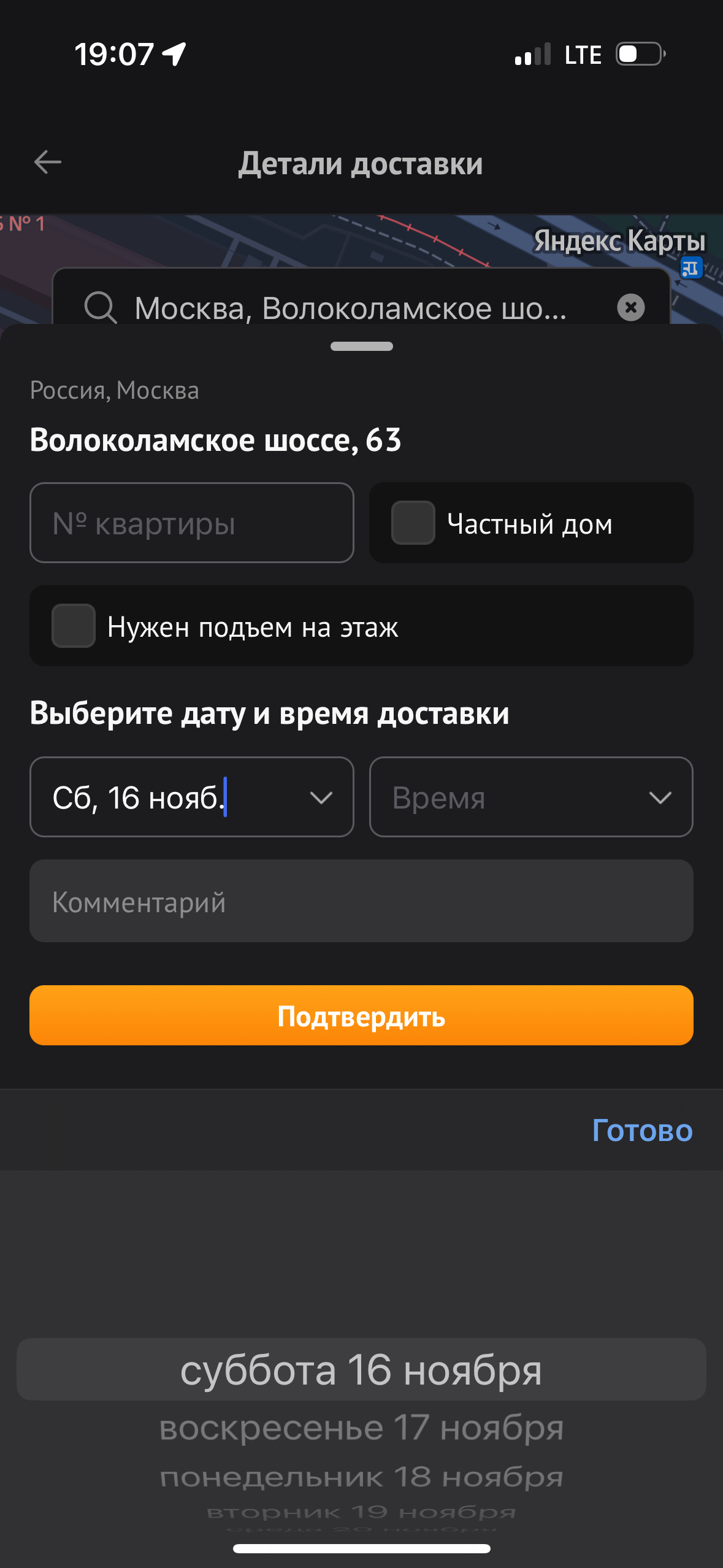Enable "Нужен подъем на этаж" option
Image resolution: width=723 pixels, height=1568 pixels.
74,626
